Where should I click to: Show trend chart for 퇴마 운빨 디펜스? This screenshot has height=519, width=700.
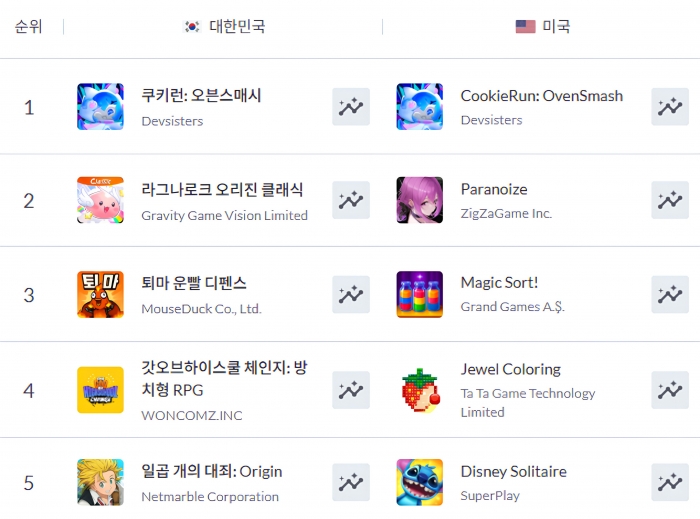pyautogui.click(x=351, y=294)
